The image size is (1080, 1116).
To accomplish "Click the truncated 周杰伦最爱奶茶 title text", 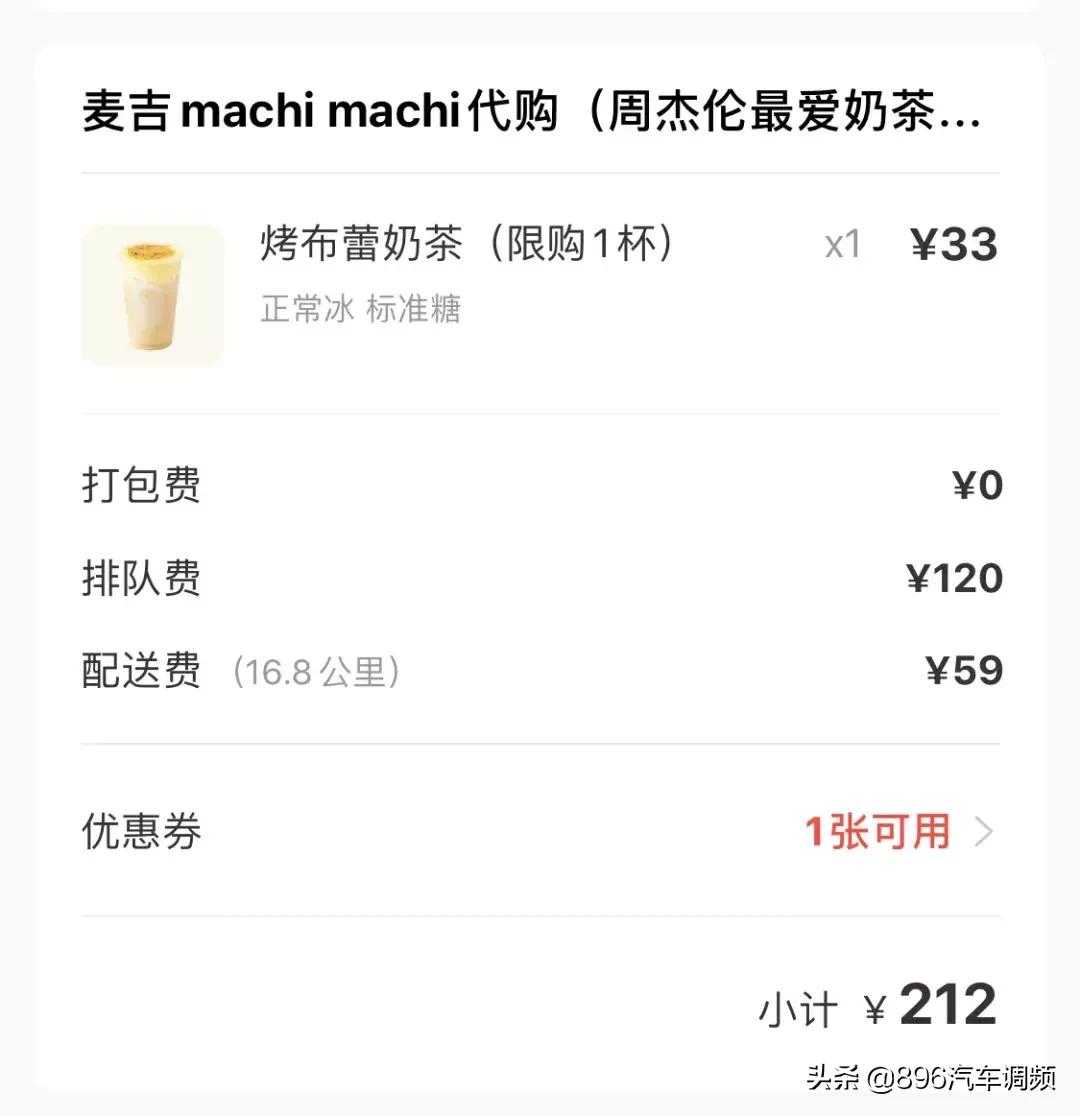I will click(790, 112).
